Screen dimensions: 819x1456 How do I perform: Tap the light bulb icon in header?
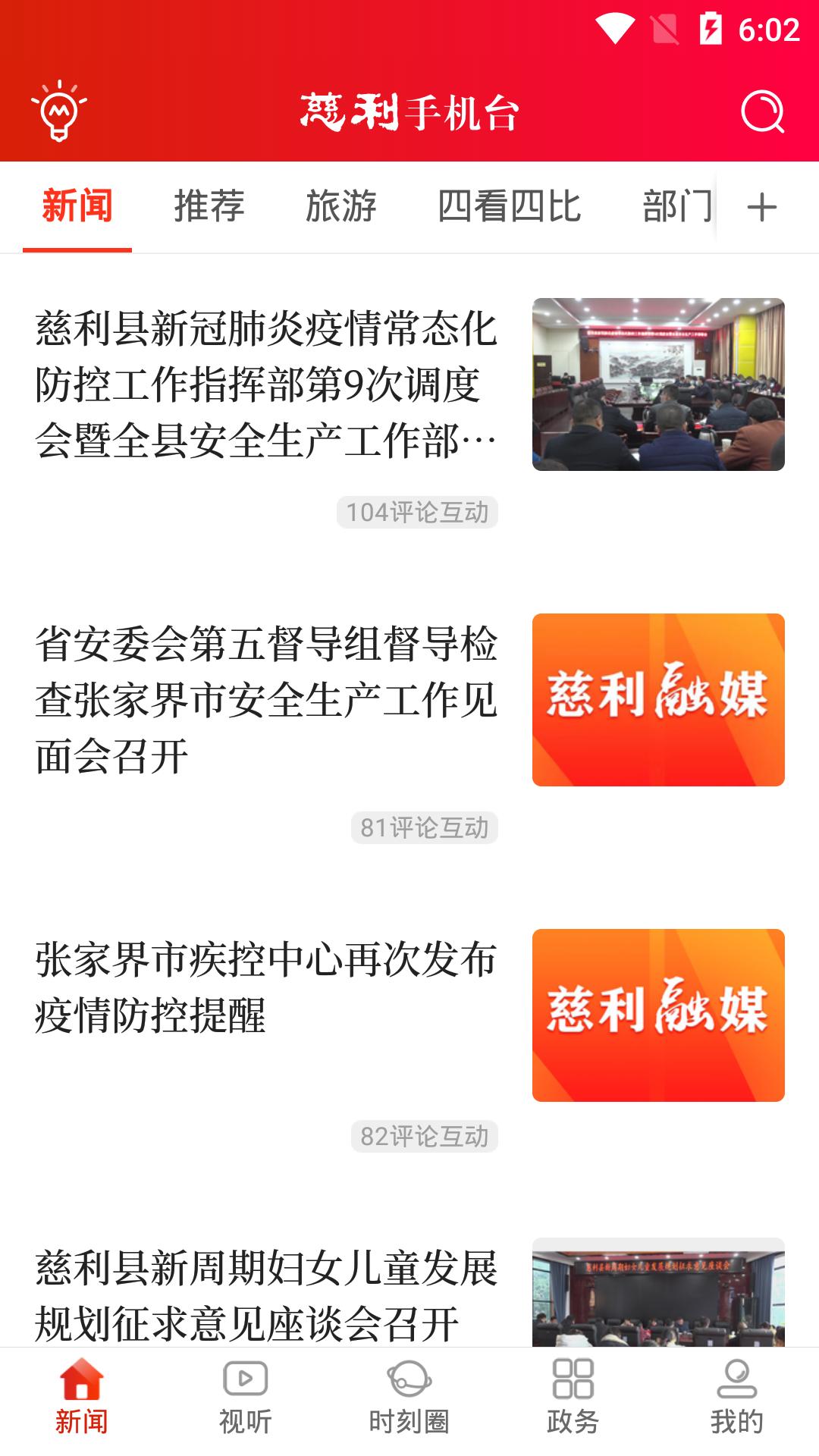click(59, 111)
